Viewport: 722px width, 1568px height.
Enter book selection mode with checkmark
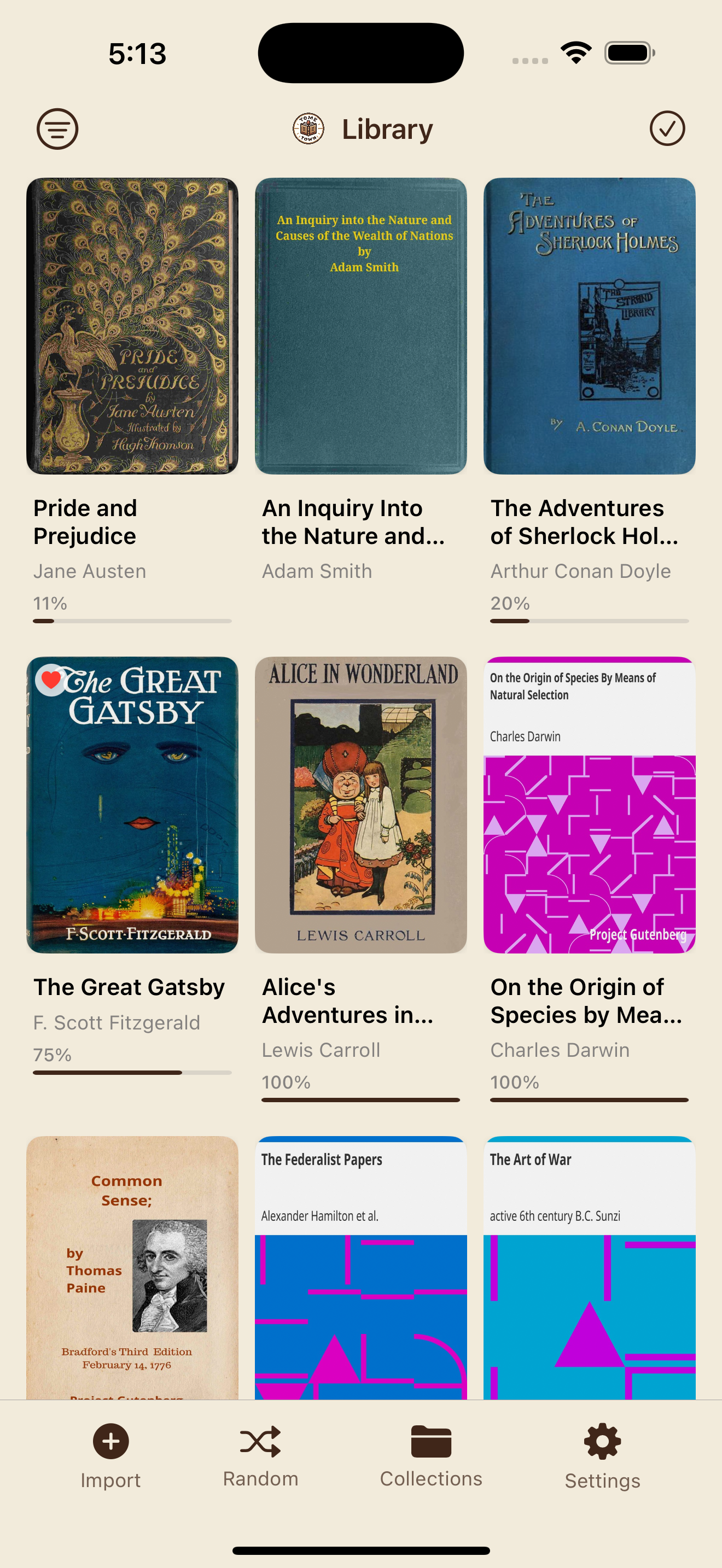tap(667, 128)
